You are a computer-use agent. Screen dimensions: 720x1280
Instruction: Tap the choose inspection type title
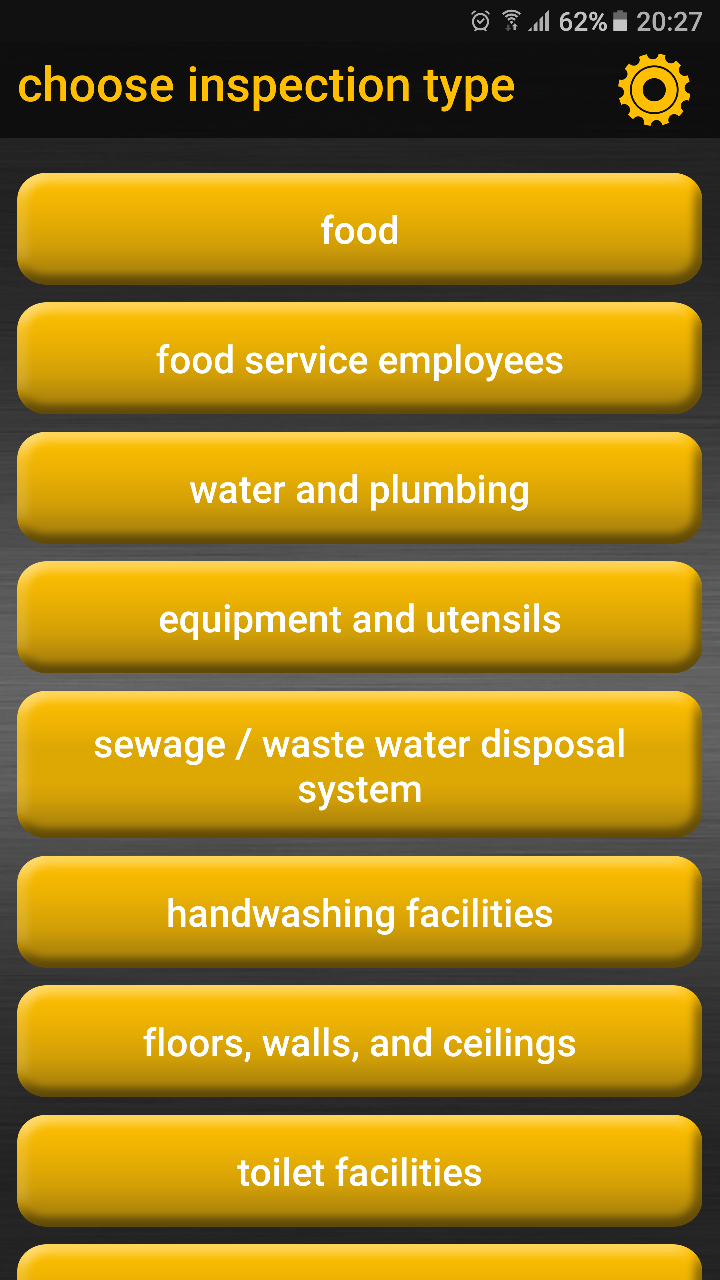point(268,85)
